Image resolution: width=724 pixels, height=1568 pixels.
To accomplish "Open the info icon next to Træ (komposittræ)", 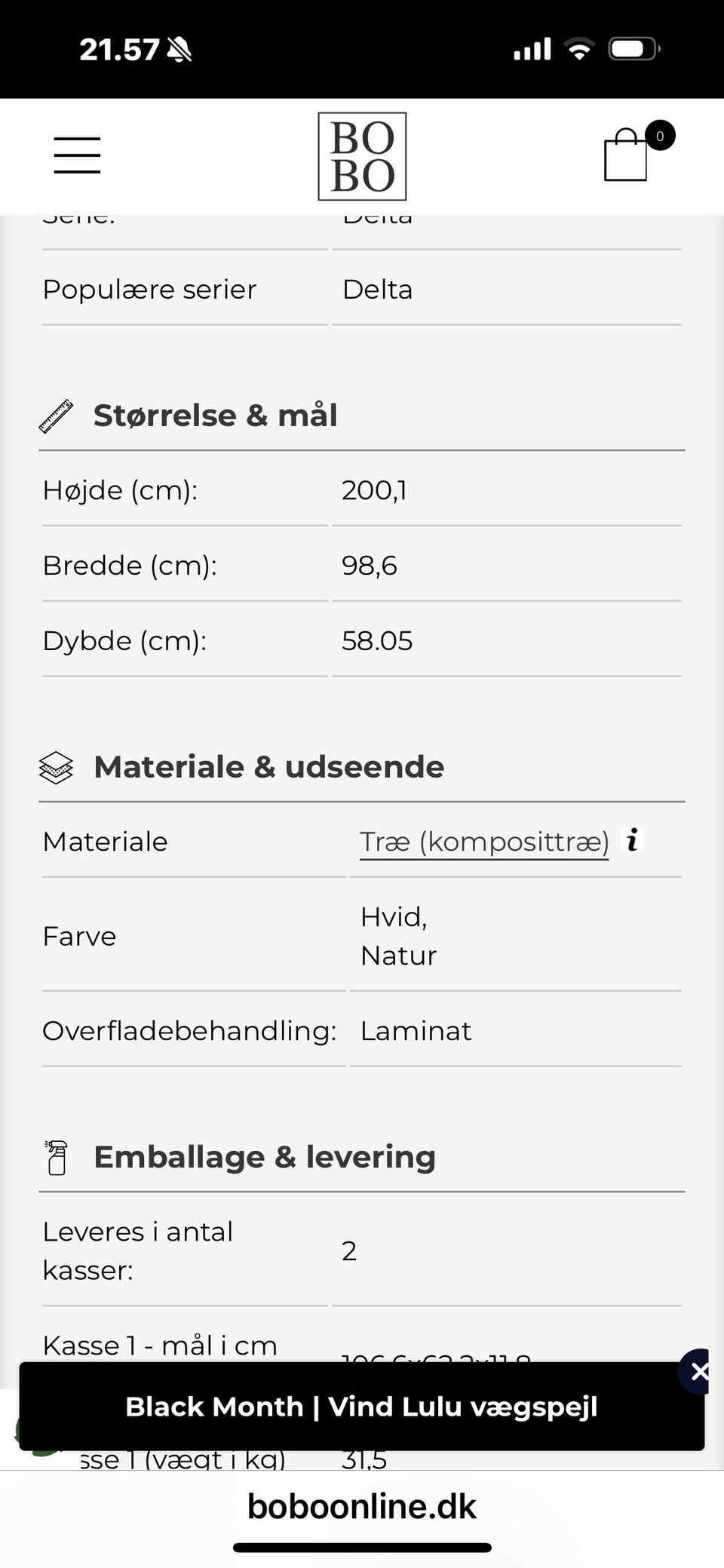I will pyautogui.click(x=632, y=840).
